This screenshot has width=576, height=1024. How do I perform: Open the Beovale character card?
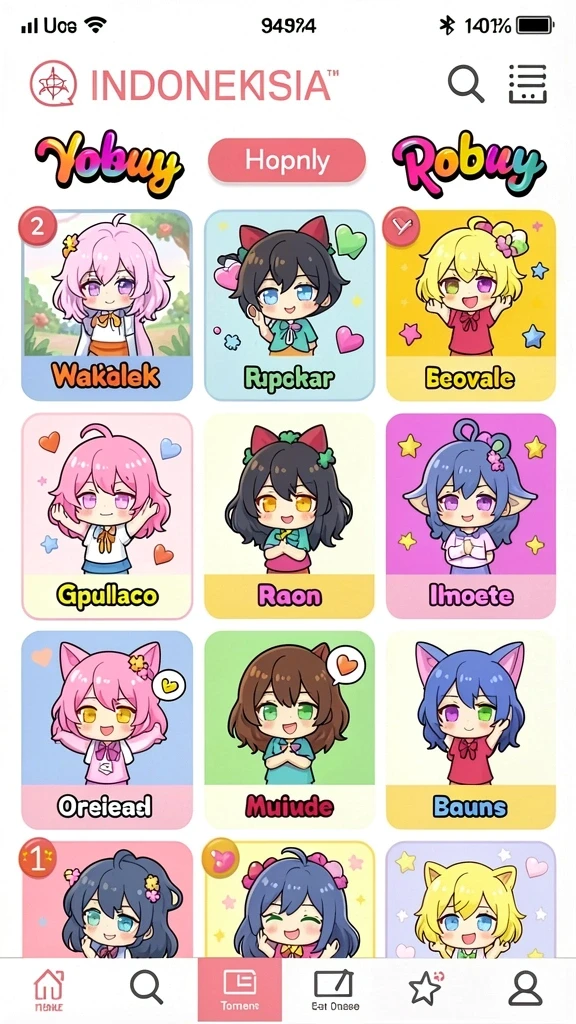pos(470,305)
